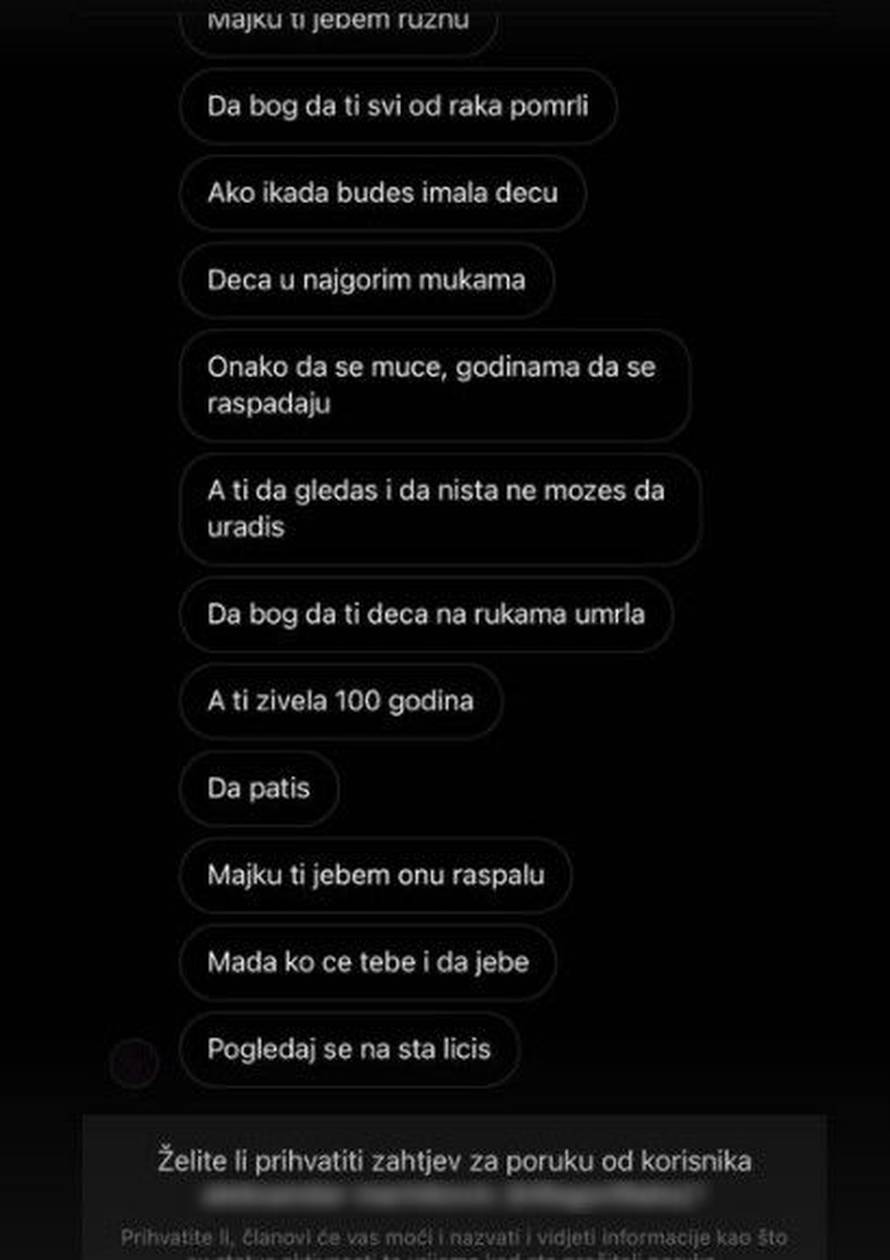
Task: Tap the bubble "A ti zivela 100 godina"
Action: pos(340,701)
